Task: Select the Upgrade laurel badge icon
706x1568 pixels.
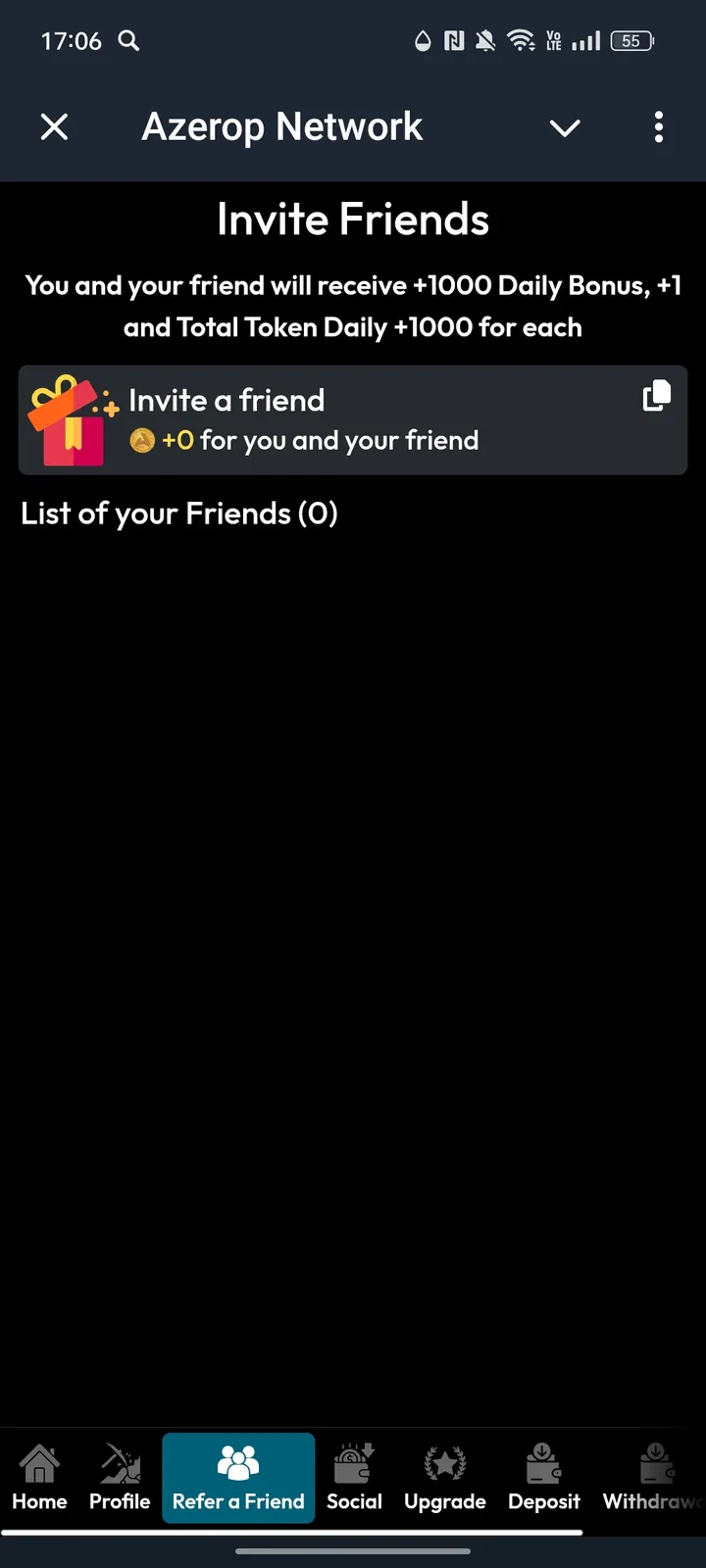Action: (x=444, y=1462)
